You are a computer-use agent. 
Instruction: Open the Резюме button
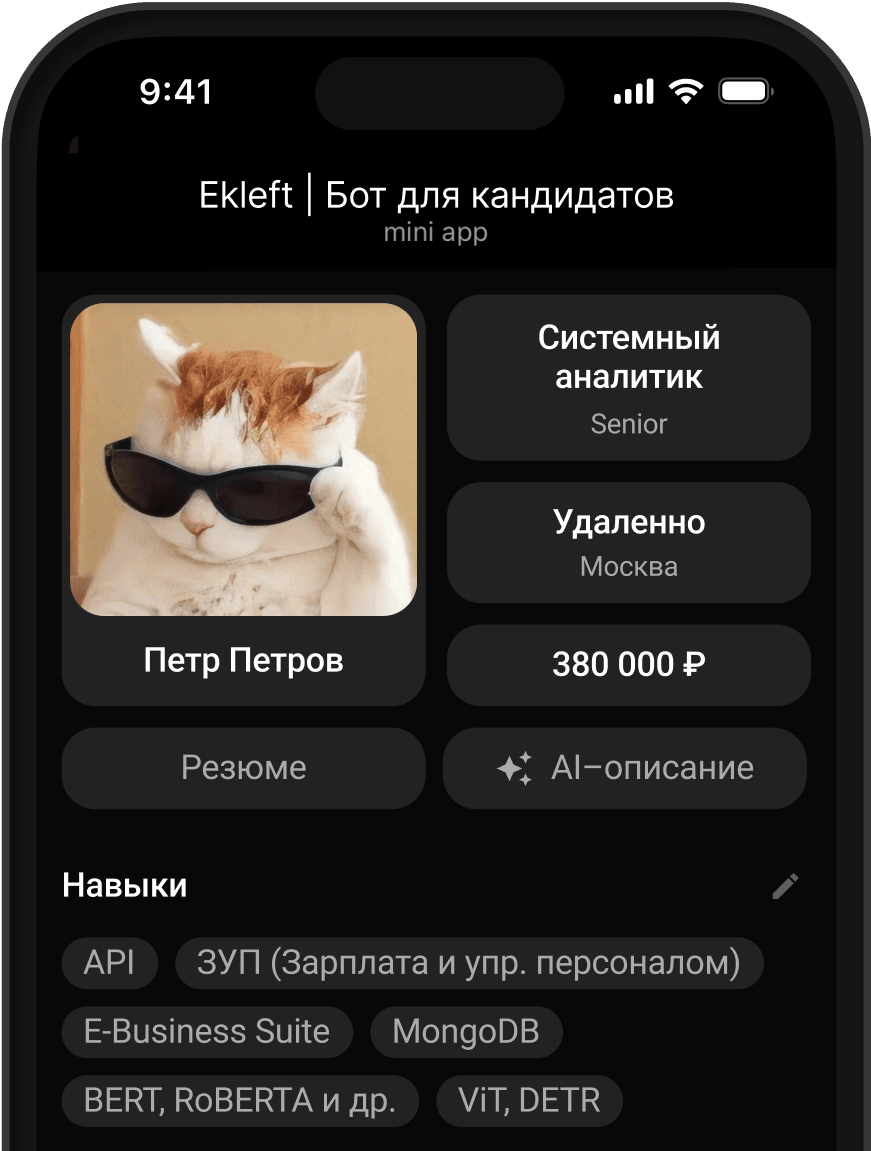coord(243,768)
